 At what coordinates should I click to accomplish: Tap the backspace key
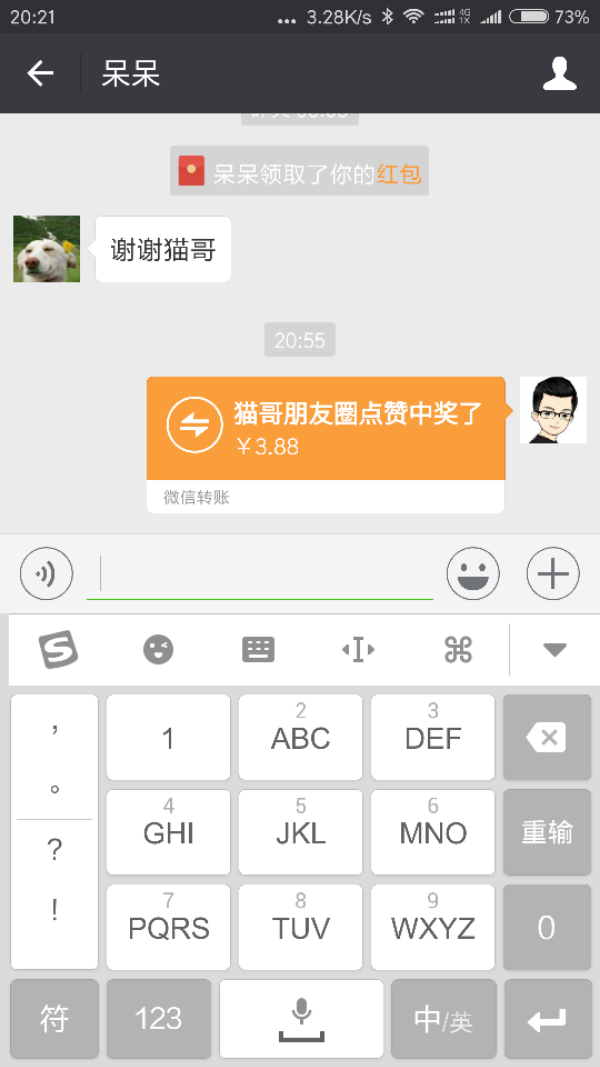(x=547, y=738)
